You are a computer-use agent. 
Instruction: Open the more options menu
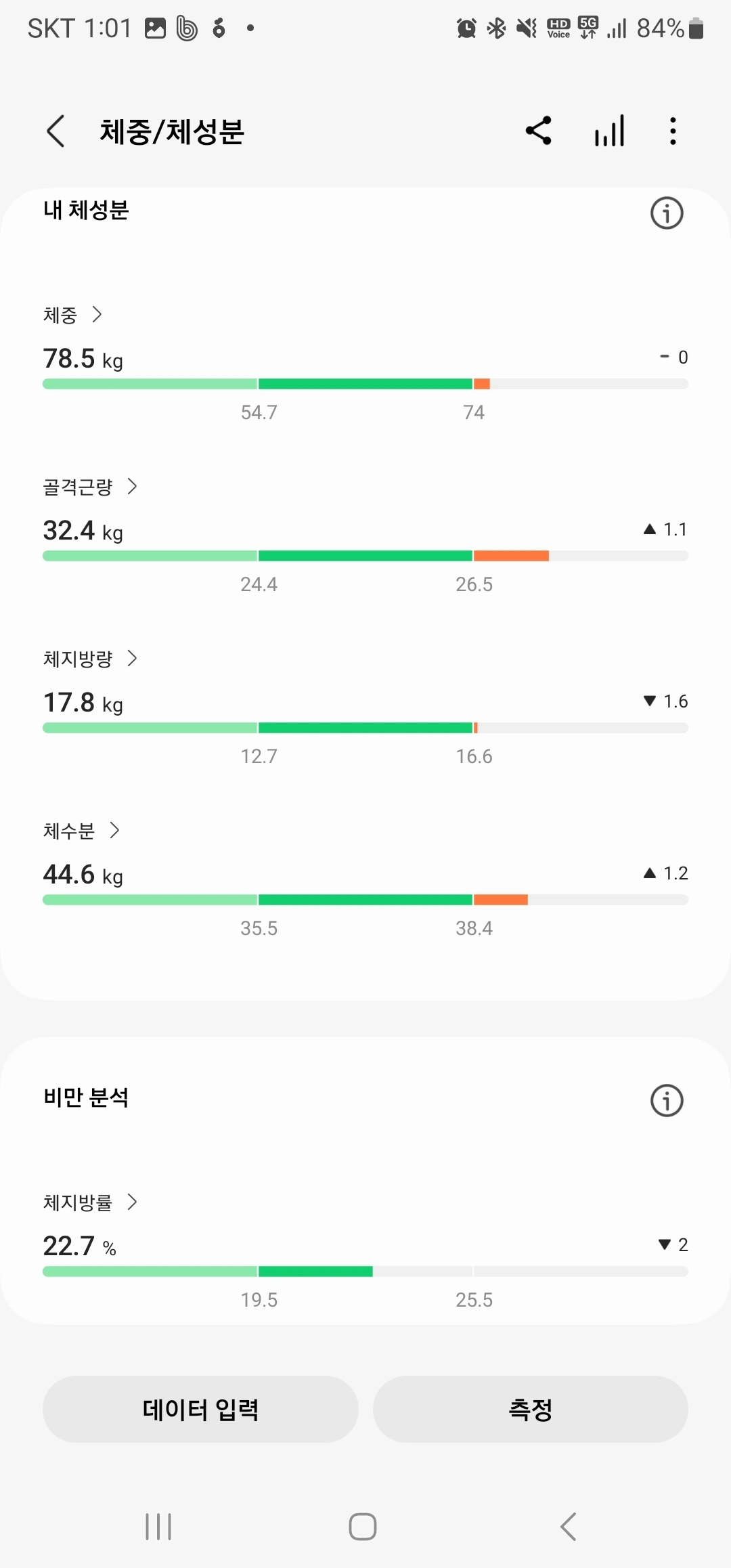672,131
